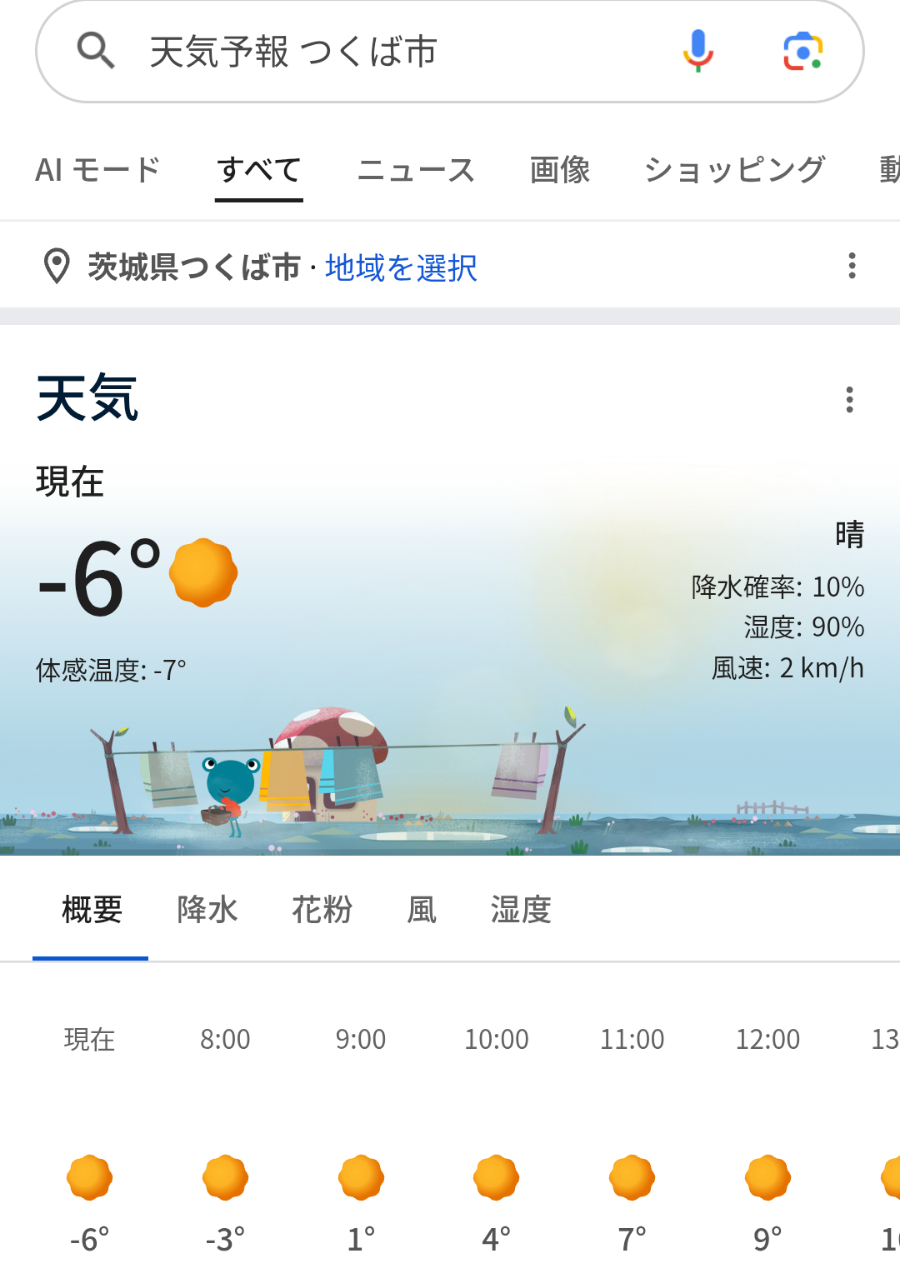
Task: Switch to the ニュース tab
Action: [x=416, y=170]
